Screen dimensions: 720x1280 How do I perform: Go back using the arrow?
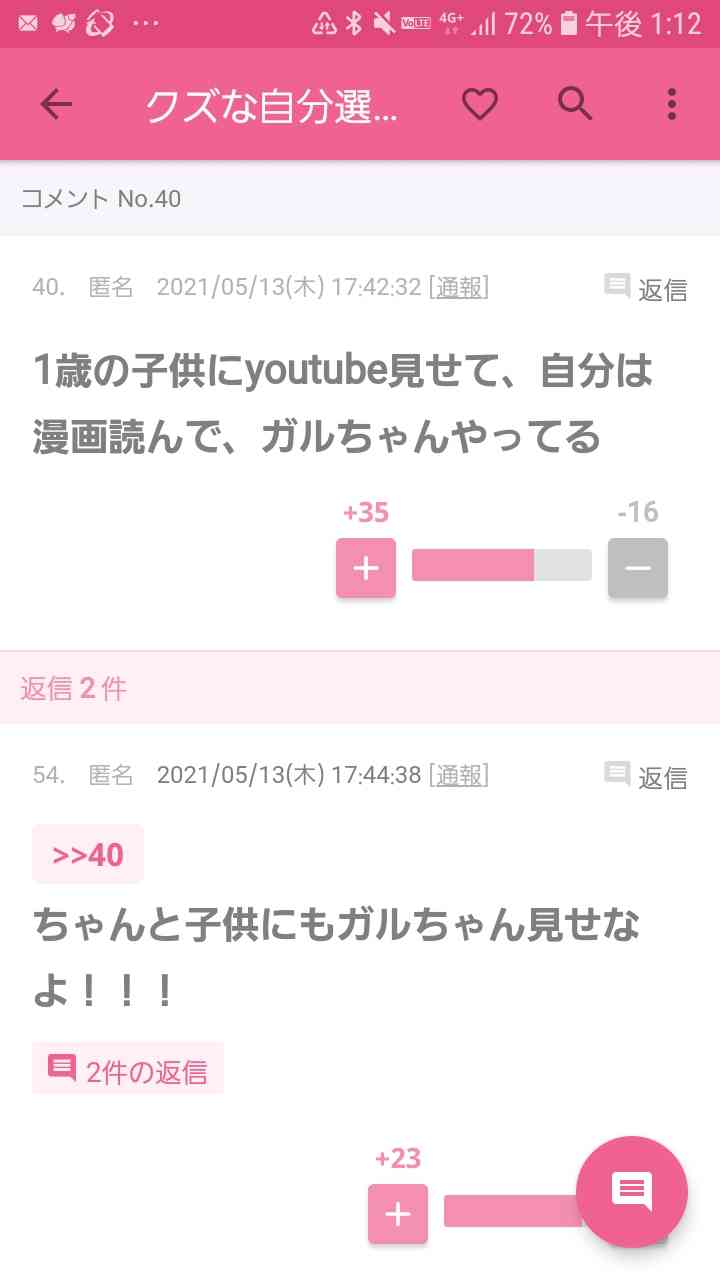click(56, 104)
